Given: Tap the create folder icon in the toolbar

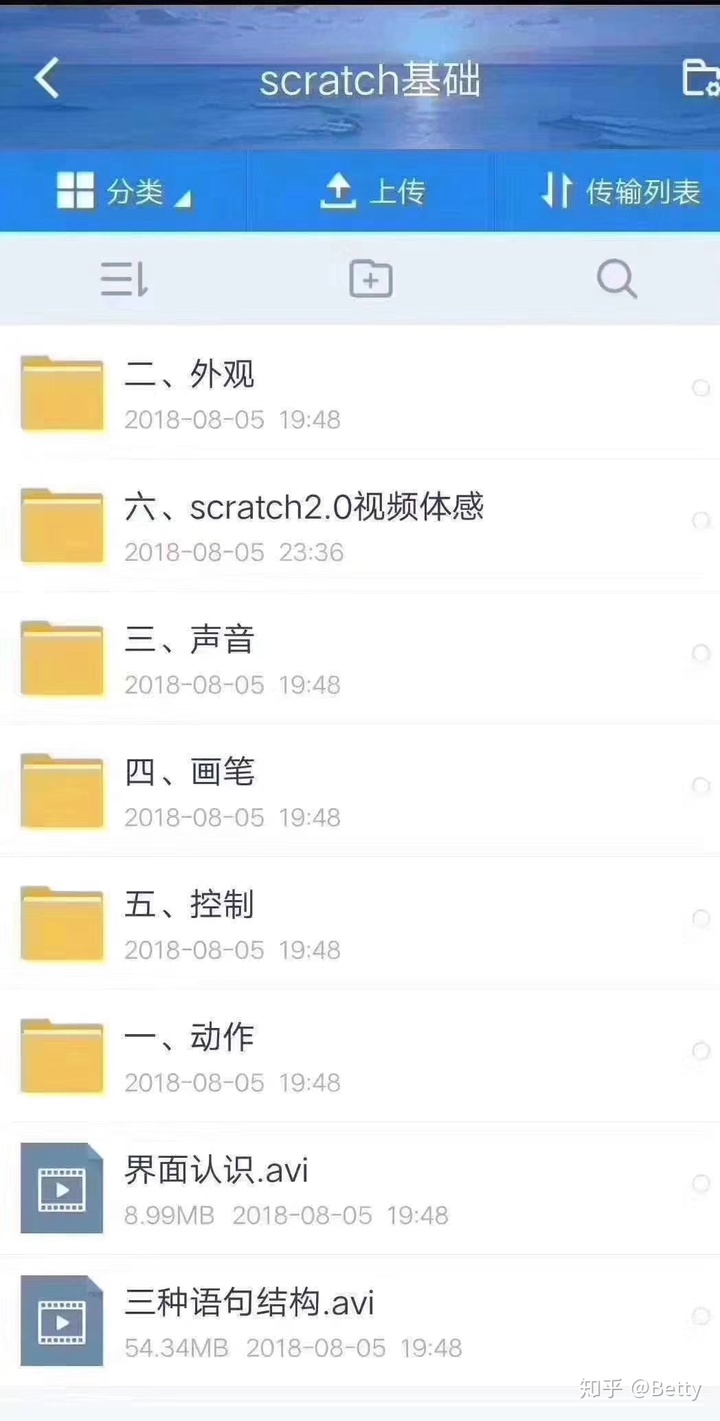Looking at the screenshot, I should [370, 279].
